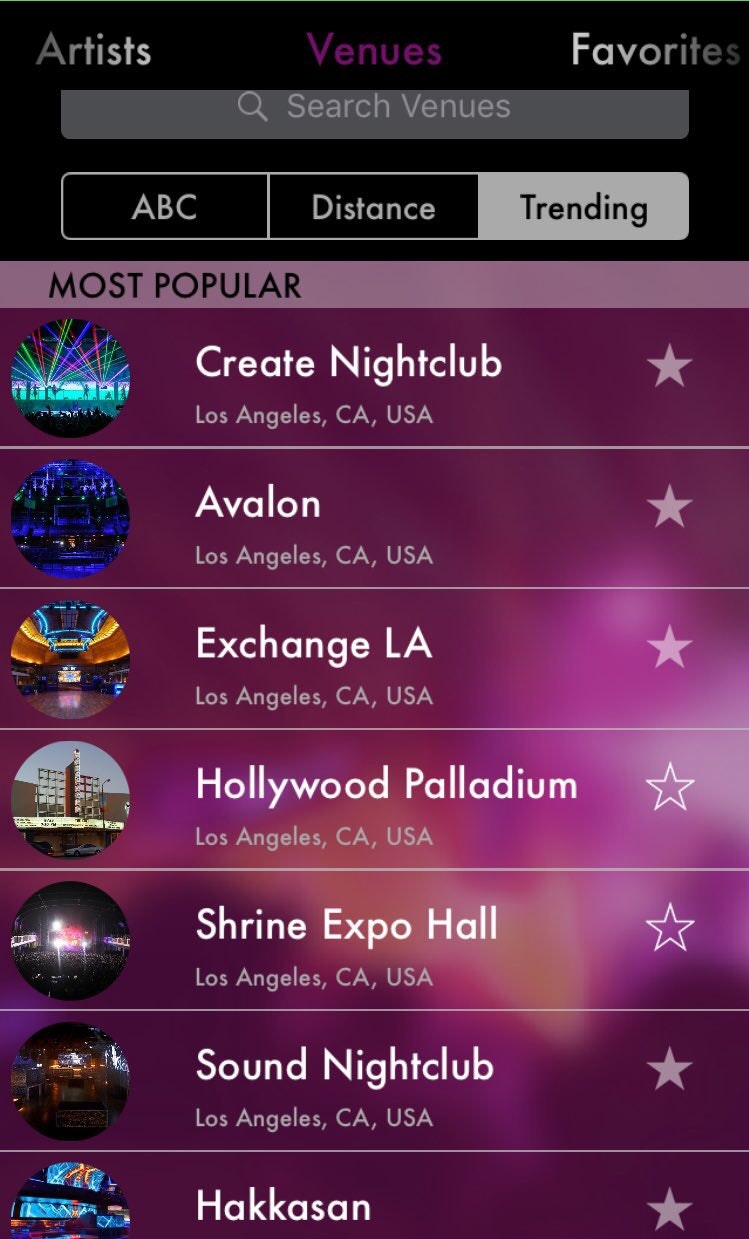Screen dimensions: 749x1239
Task: Click the magnifying glass search icon
Action: [251, 105]
